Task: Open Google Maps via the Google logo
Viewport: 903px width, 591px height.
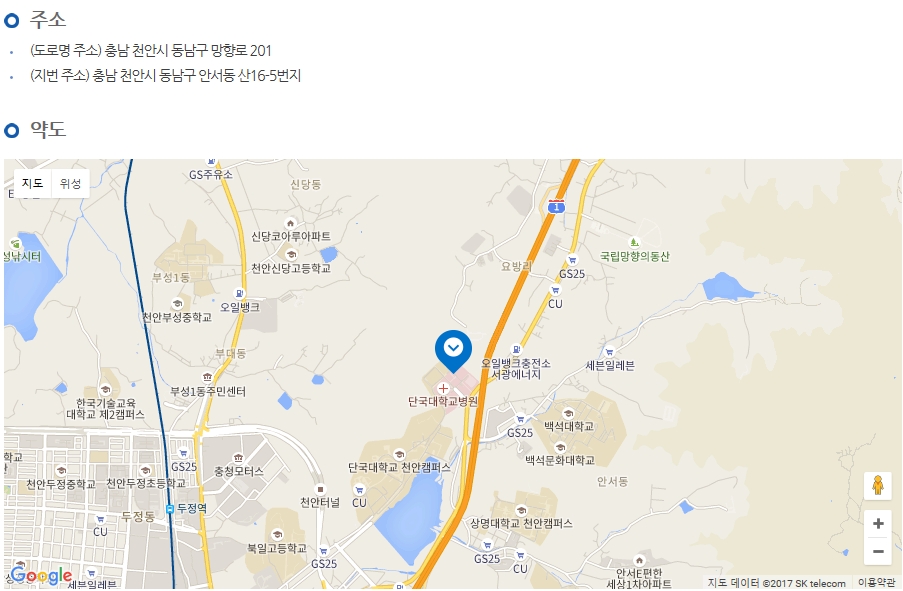Action: pos(41,576)
